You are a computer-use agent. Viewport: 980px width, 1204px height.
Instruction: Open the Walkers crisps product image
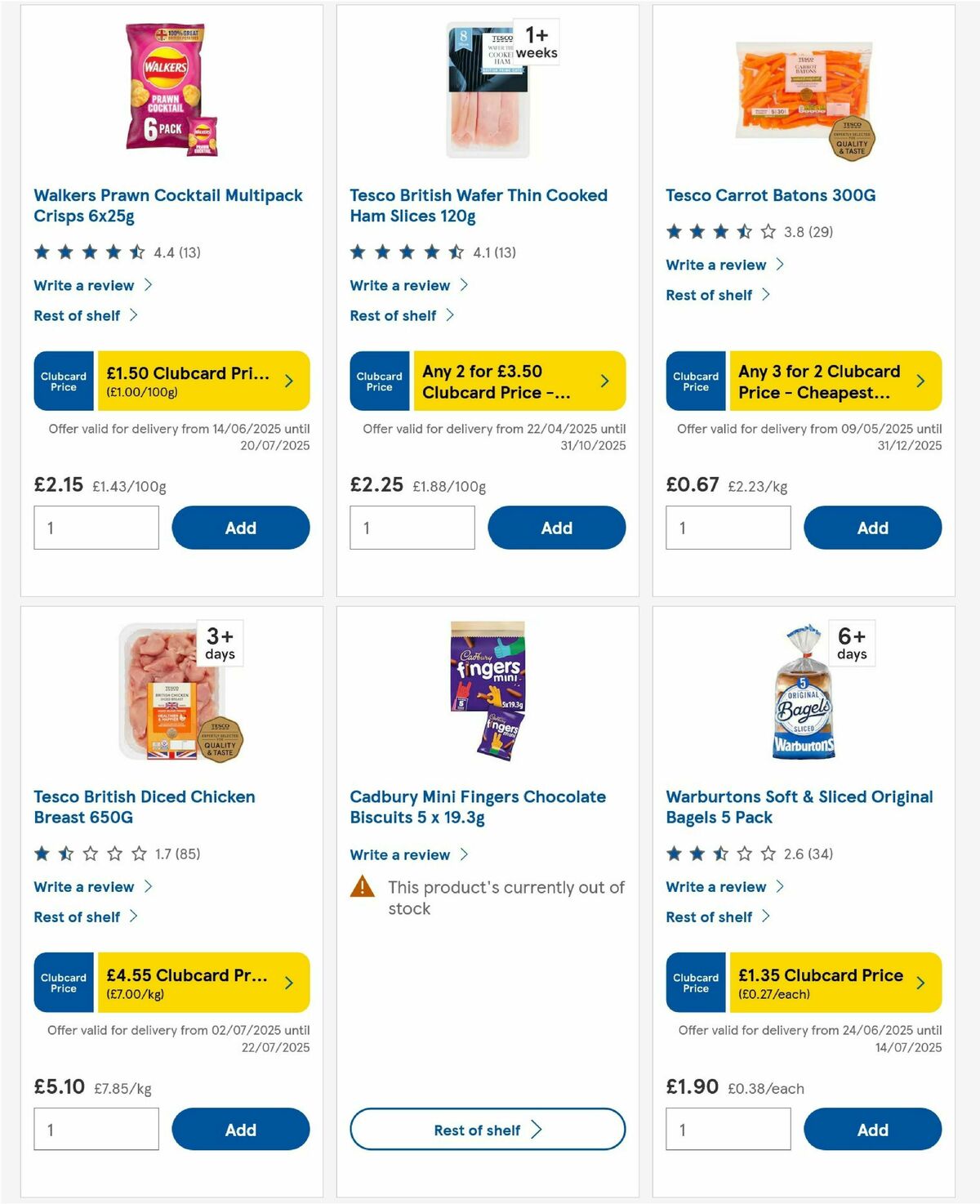coord(168,90)
